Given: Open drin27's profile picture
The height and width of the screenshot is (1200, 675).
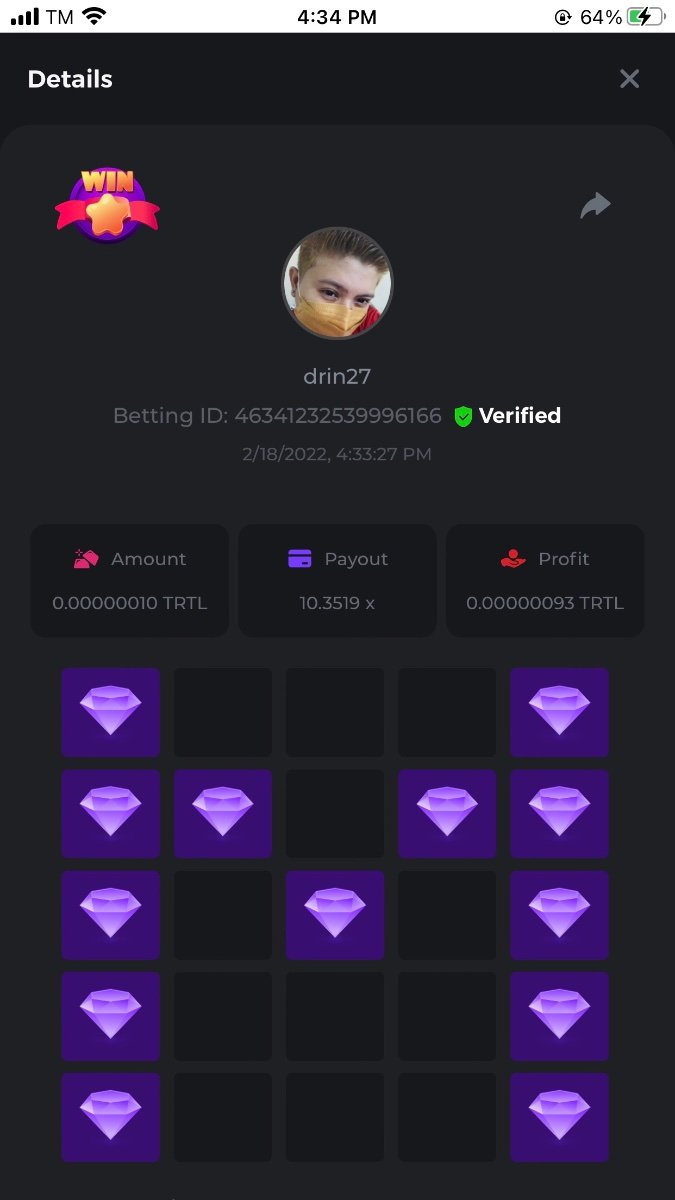Looking at the screenshot, I should 338,283.
